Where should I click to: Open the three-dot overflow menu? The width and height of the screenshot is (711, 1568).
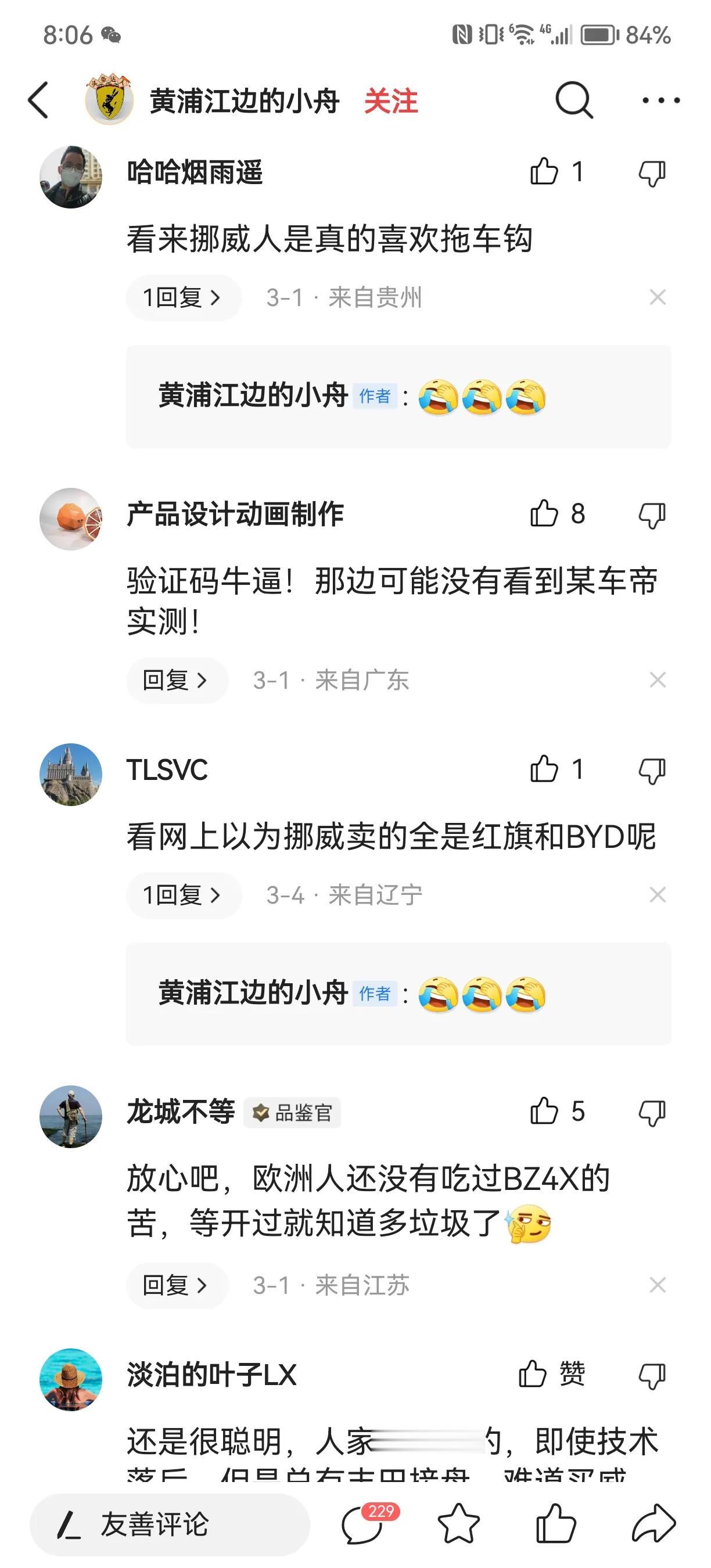tap(661, 100)
